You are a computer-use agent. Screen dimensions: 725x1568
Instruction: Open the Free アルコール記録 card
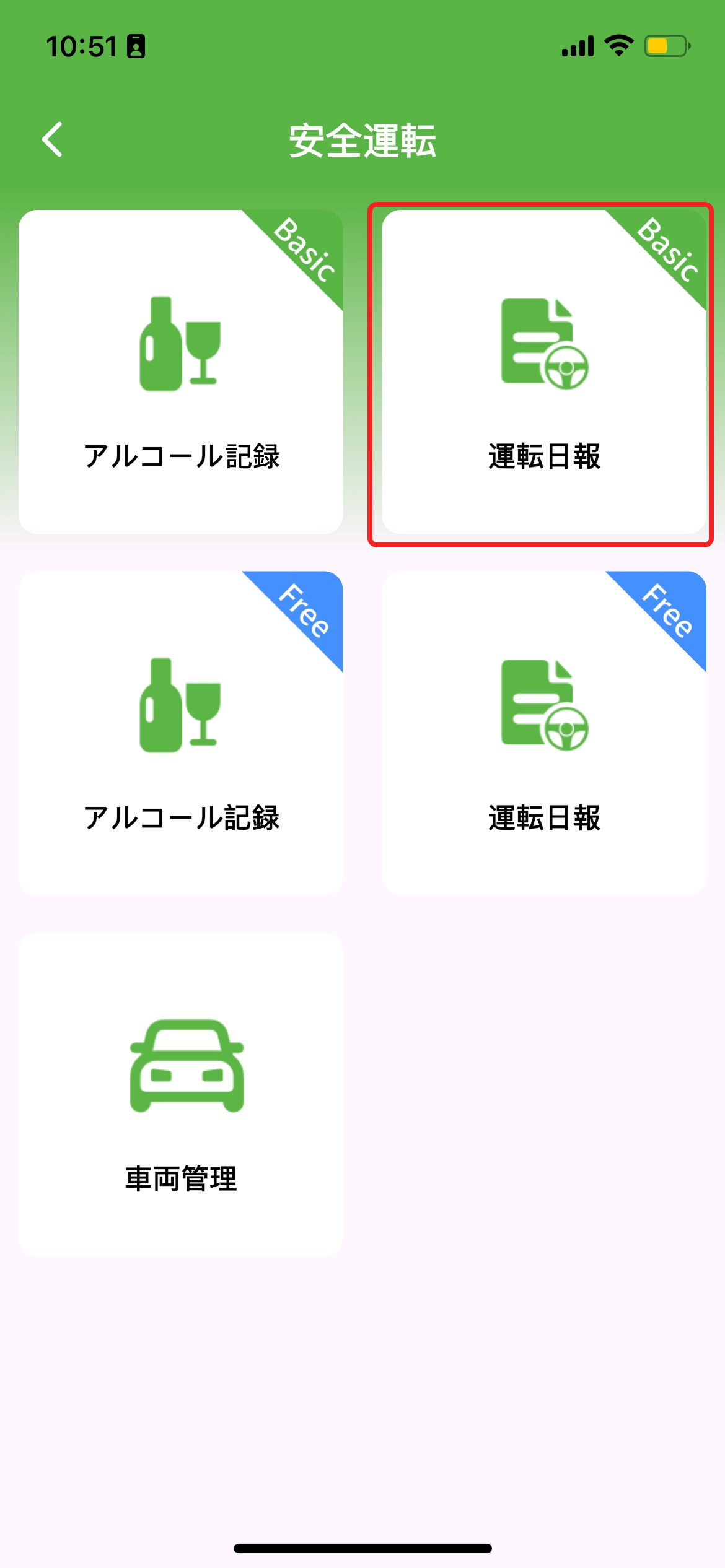pos(180,733)
